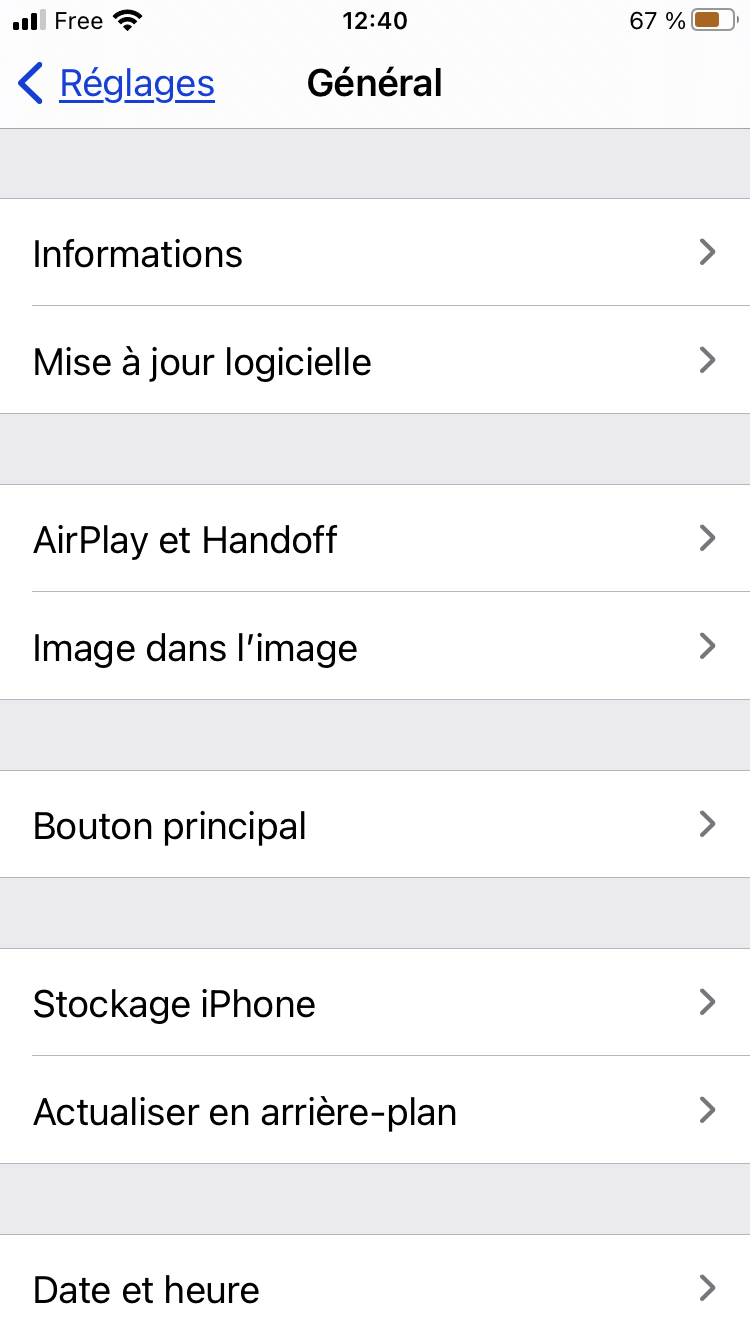Select Image dans l'image
Screen dimensions: 750x1334
[375, 648]
